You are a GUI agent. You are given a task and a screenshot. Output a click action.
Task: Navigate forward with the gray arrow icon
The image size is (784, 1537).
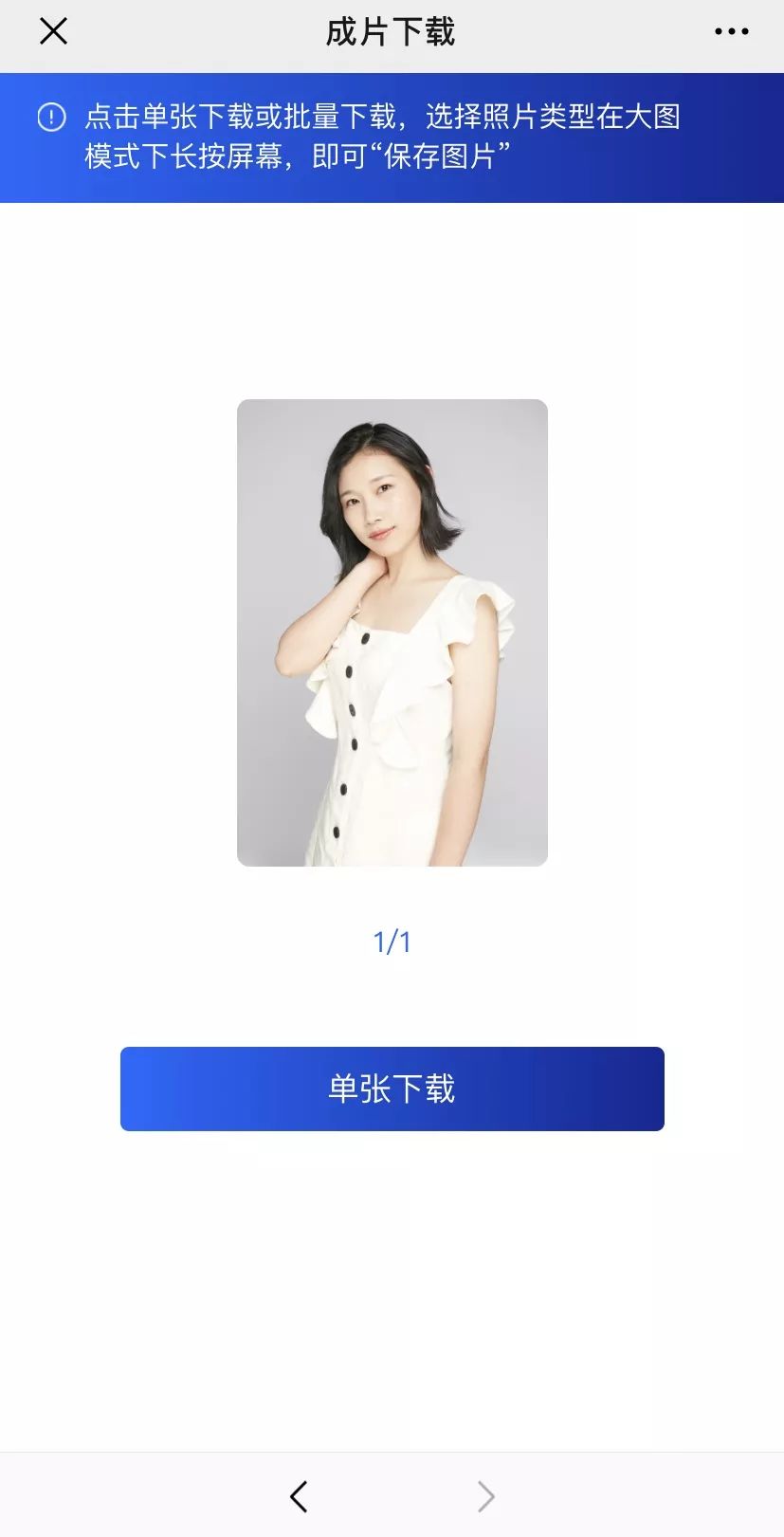pyautogui.click(x=484, y=1495)
